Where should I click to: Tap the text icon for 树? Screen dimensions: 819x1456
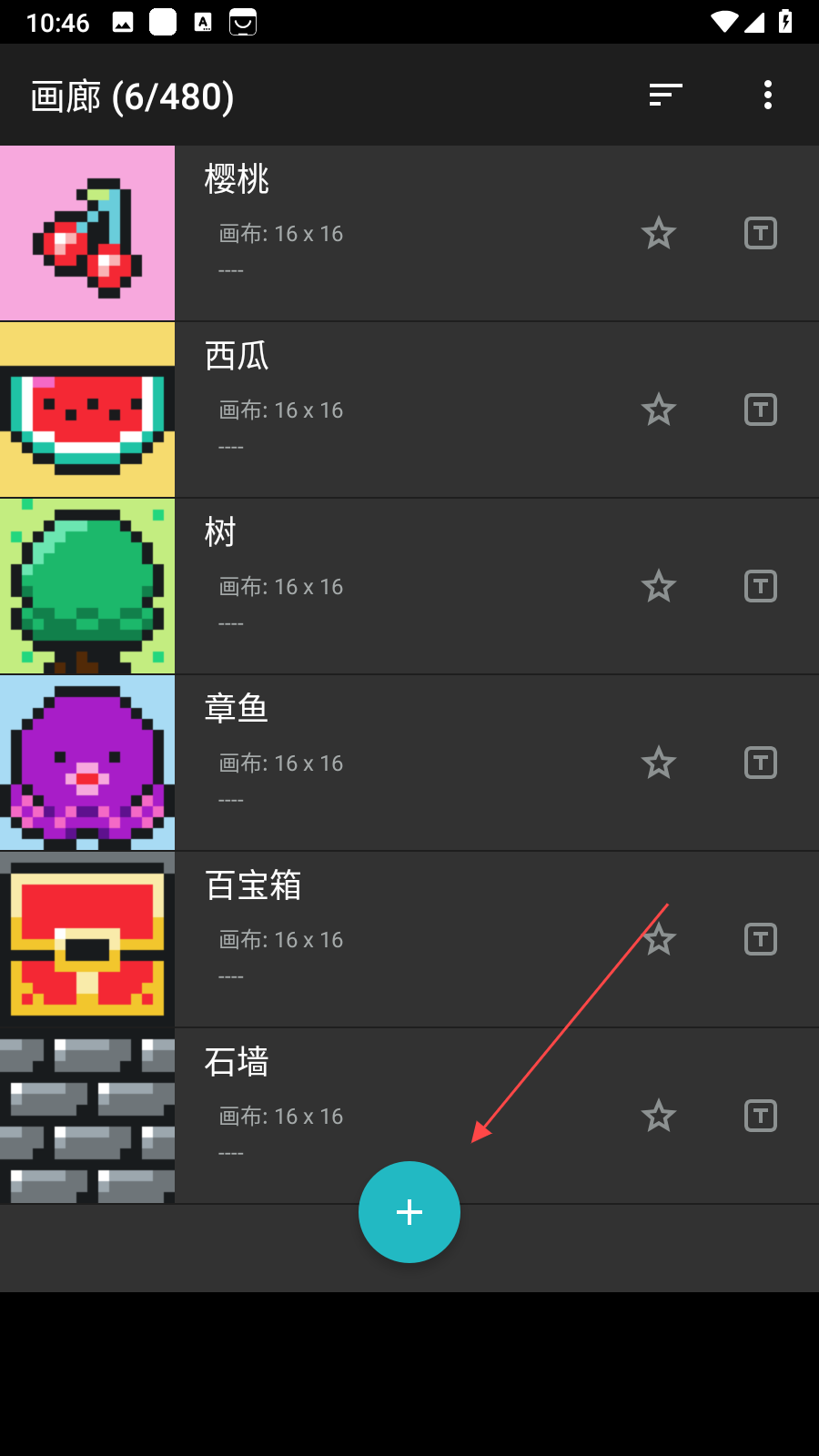click(x=760, y=586)
